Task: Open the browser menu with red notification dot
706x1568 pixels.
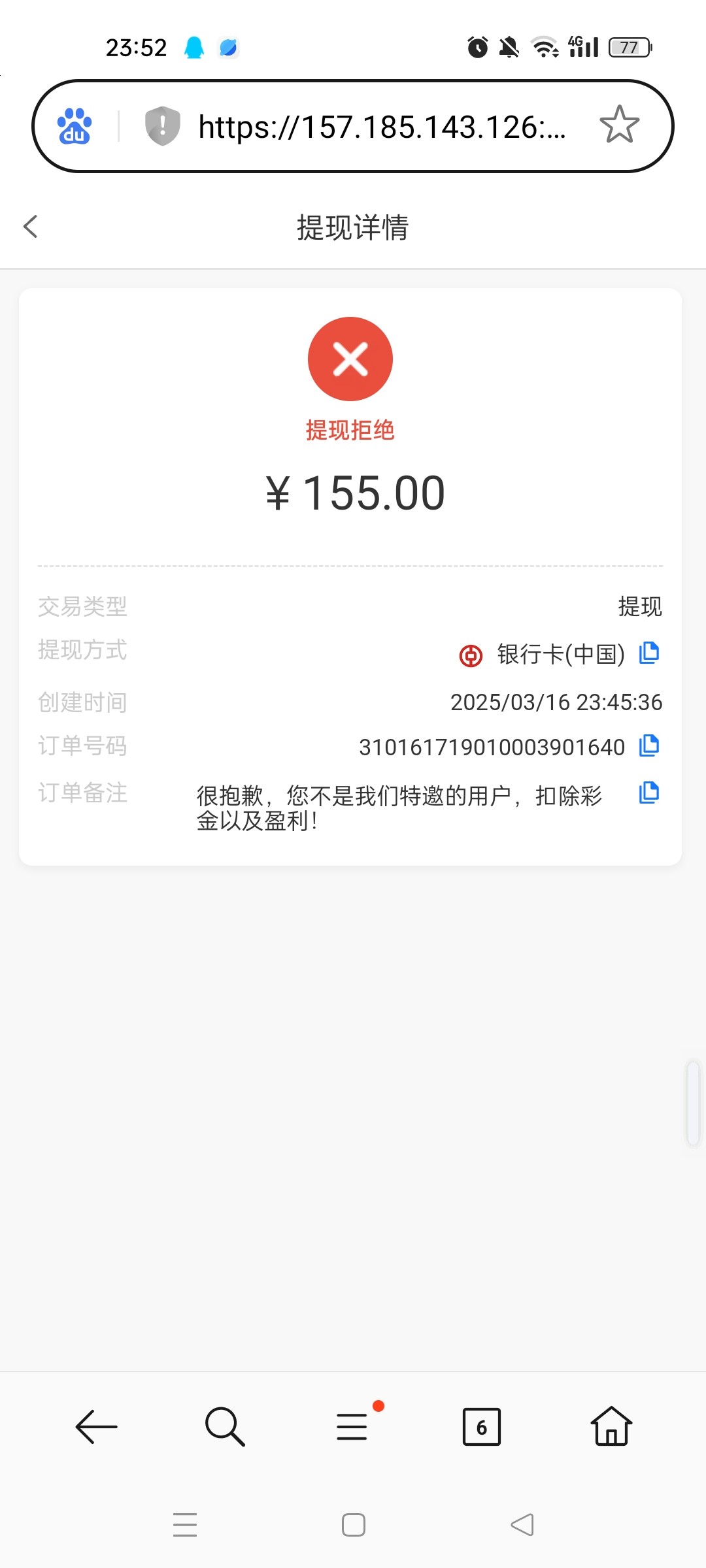Action: click(x=352, y=1427)
